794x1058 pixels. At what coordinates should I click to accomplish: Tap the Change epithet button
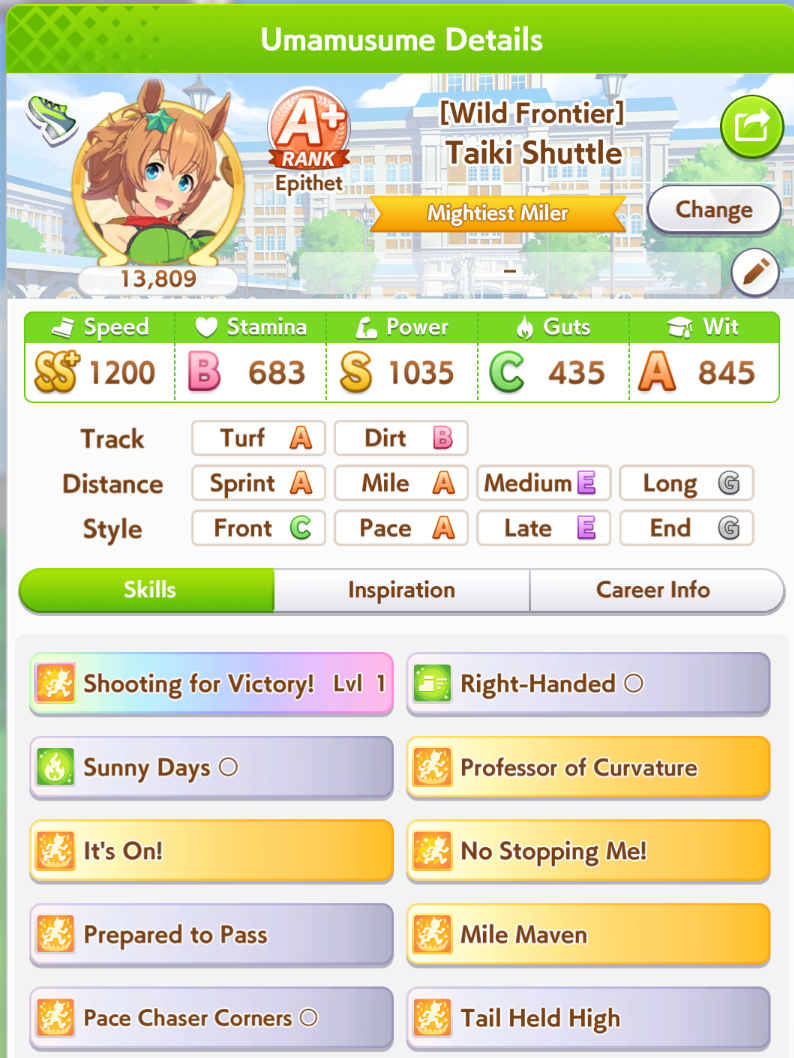[714, 210]
